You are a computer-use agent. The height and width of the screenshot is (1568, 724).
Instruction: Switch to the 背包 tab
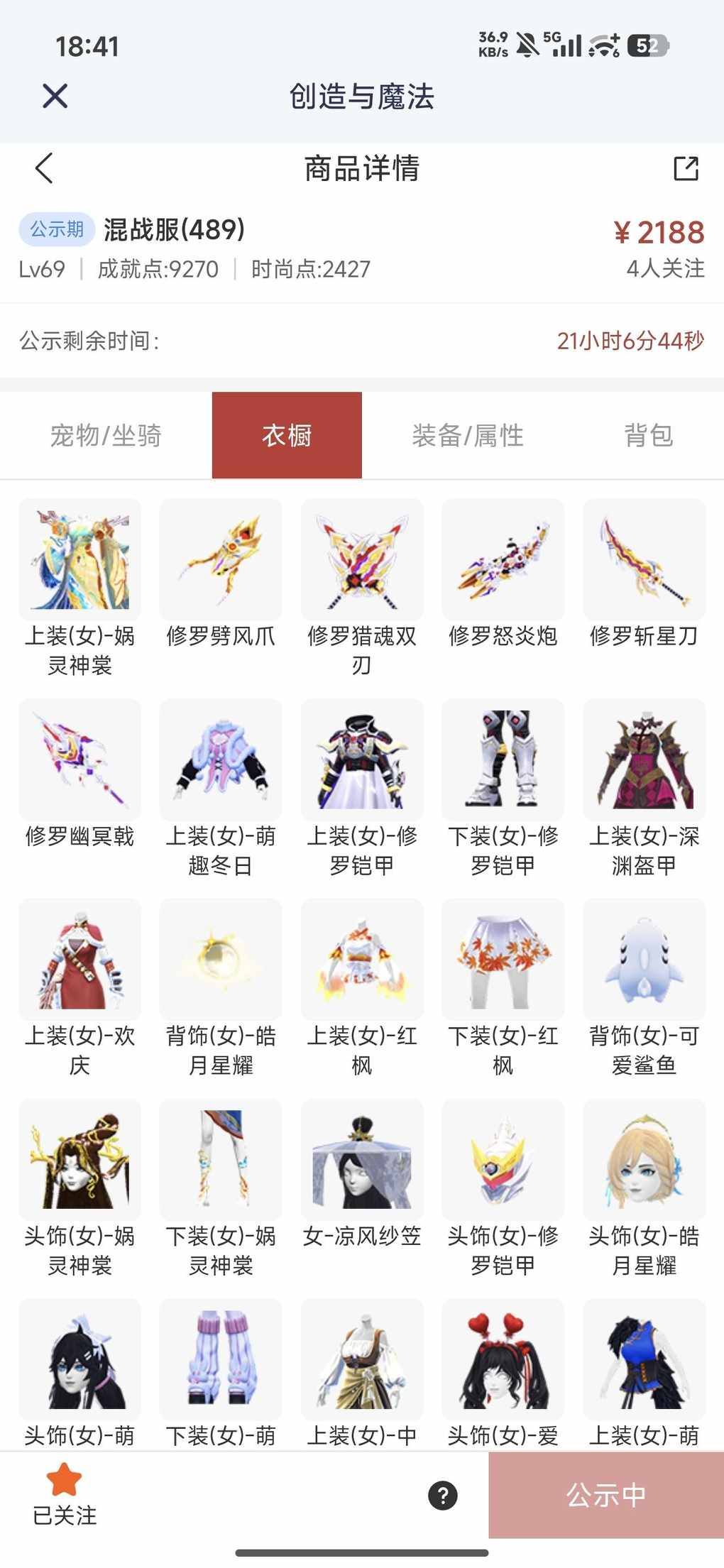[648, 435]
